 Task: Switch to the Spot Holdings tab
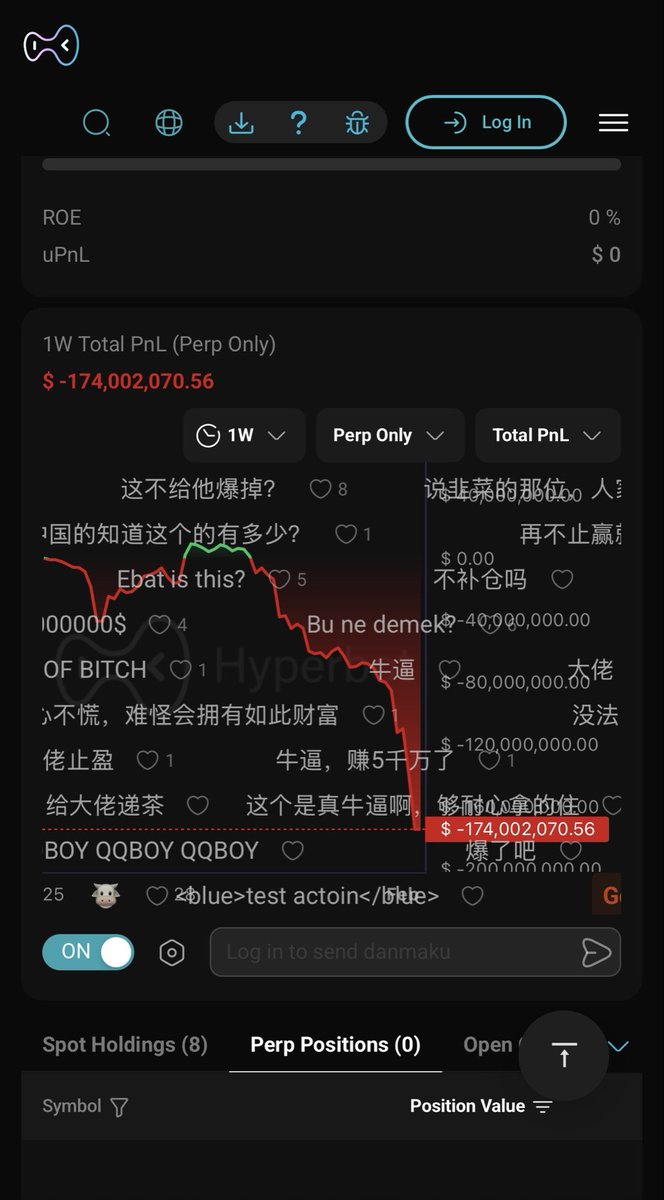(x=125, y=1045)
